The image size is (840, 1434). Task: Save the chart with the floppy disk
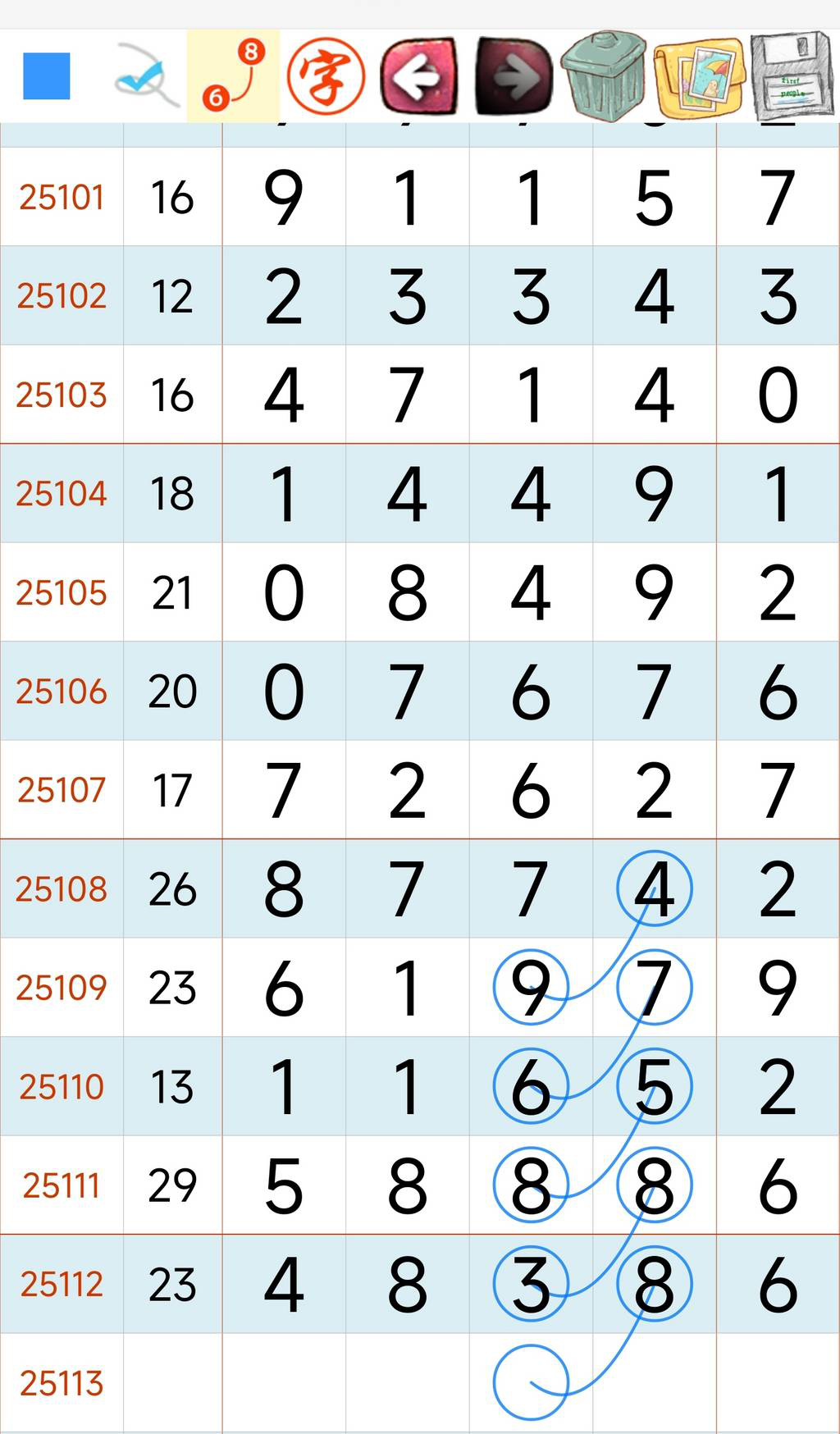pos(792,76)
